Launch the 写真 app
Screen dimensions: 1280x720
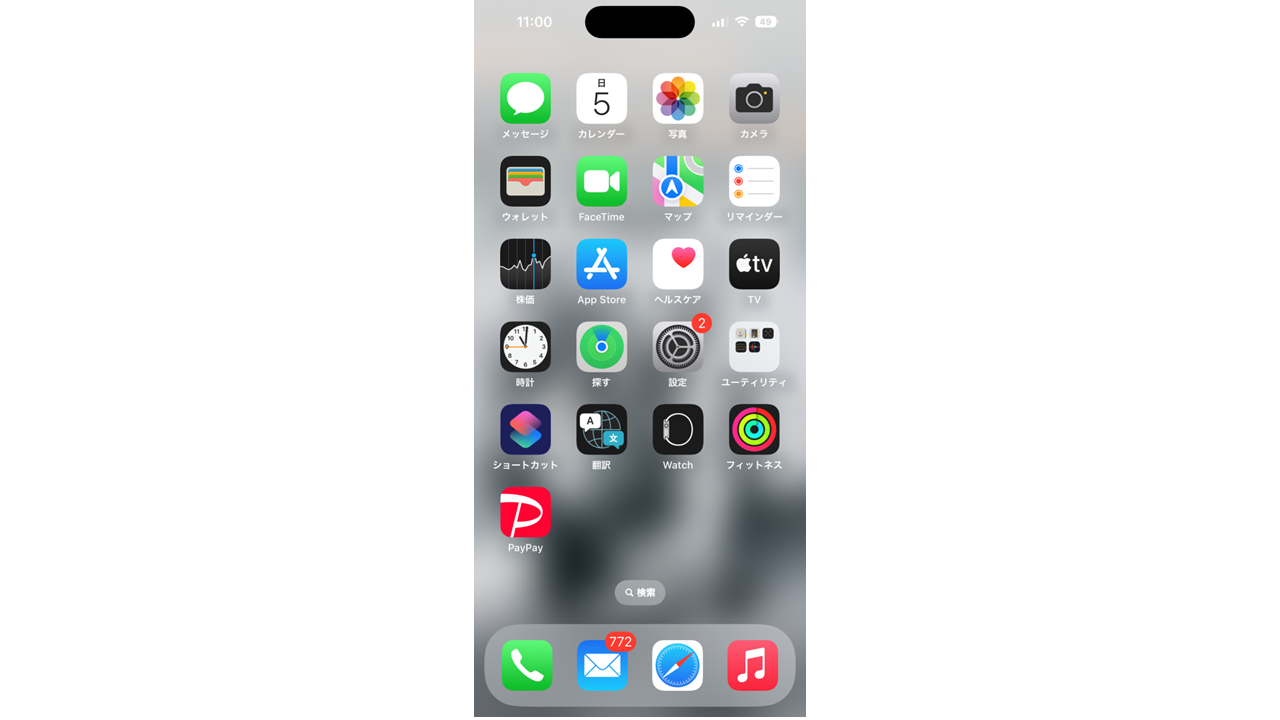(677, 98)
